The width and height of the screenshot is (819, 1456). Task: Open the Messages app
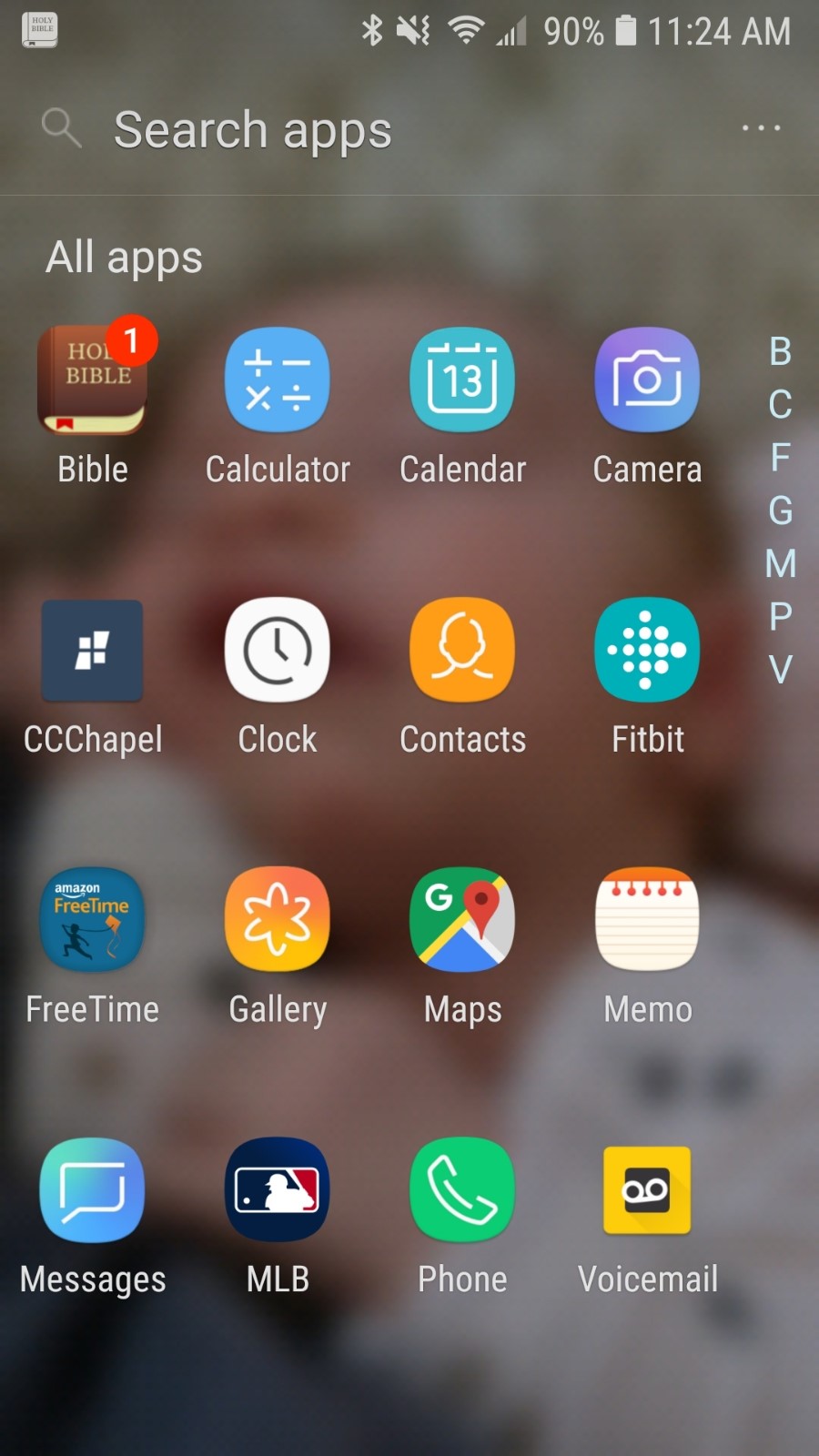(x=92, y=1190)
